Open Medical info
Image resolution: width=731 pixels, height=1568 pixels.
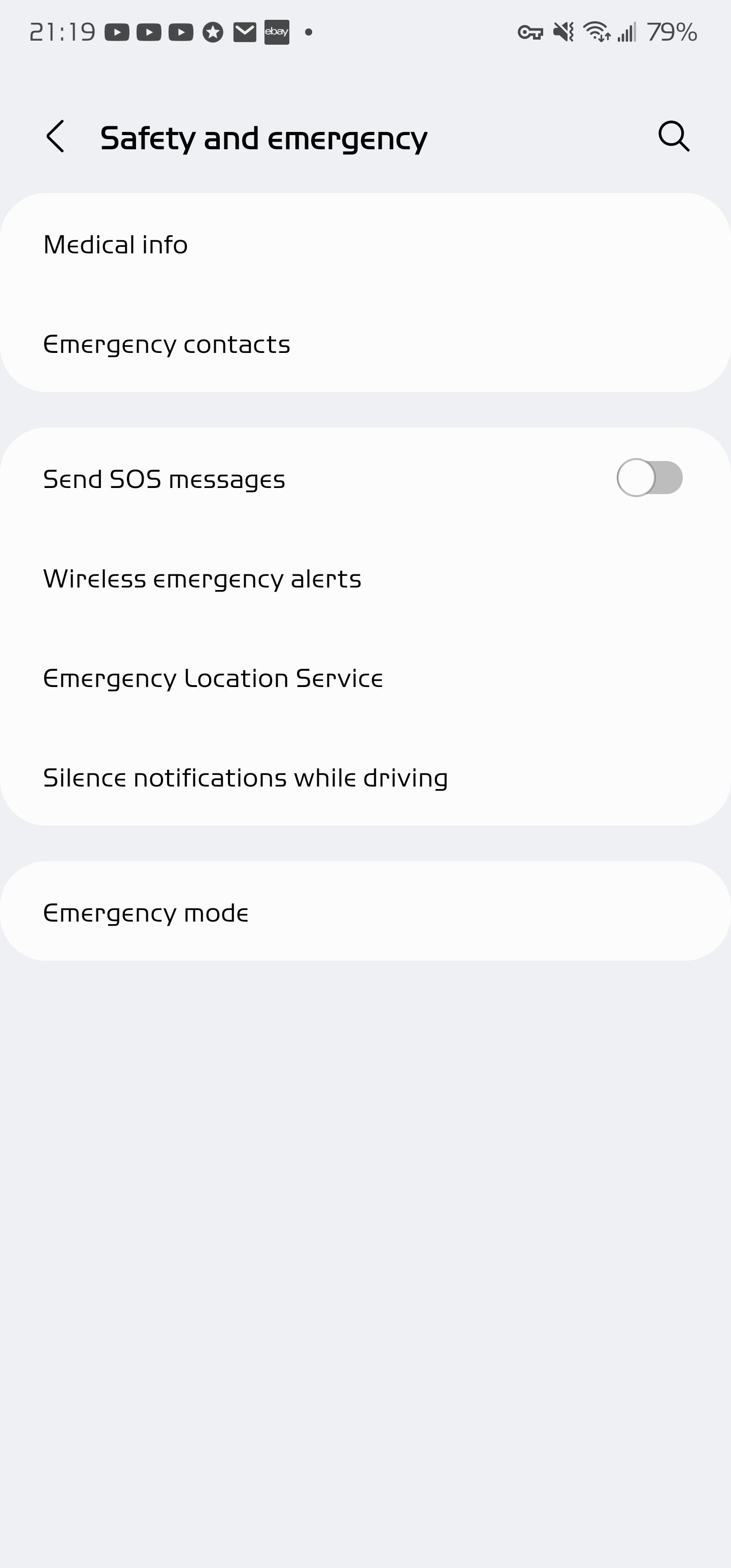coord(116,245)
